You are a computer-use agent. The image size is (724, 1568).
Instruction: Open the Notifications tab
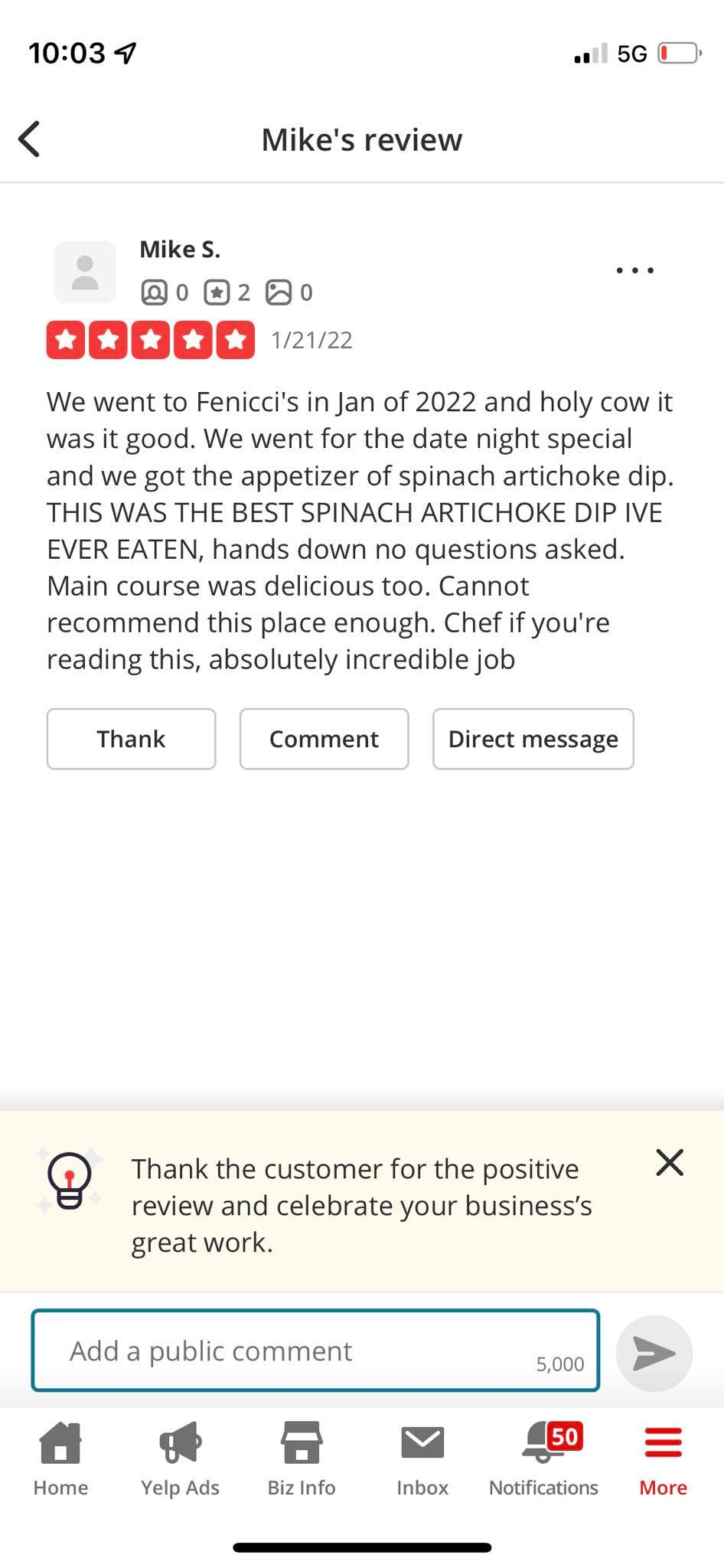(543, 1459)
